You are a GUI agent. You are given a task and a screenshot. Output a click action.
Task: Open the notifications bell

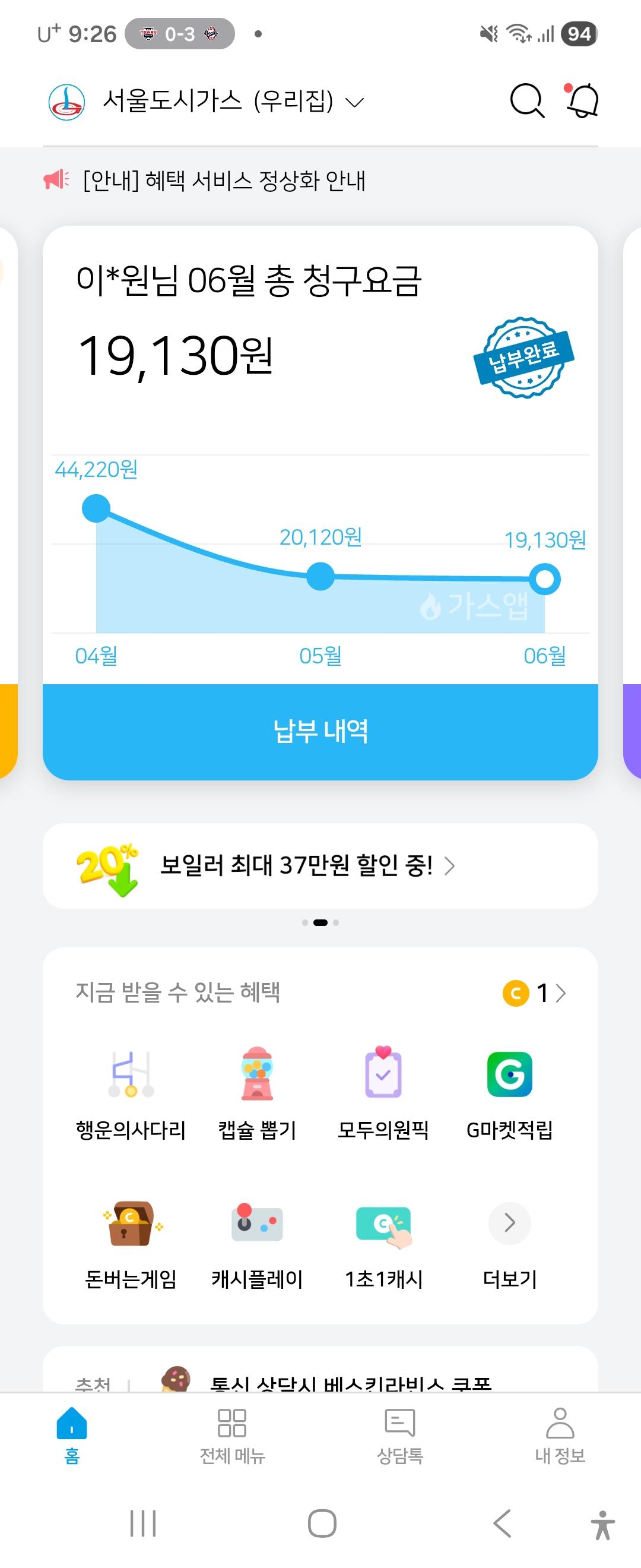click(x=583, y=100)
